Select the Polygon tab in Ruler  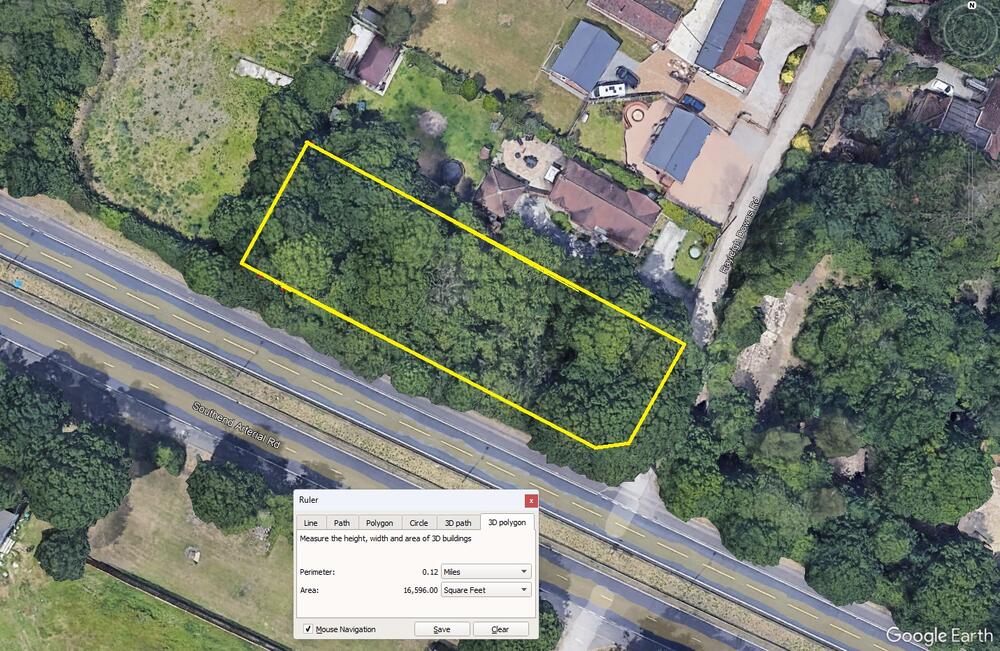[379, 522]
